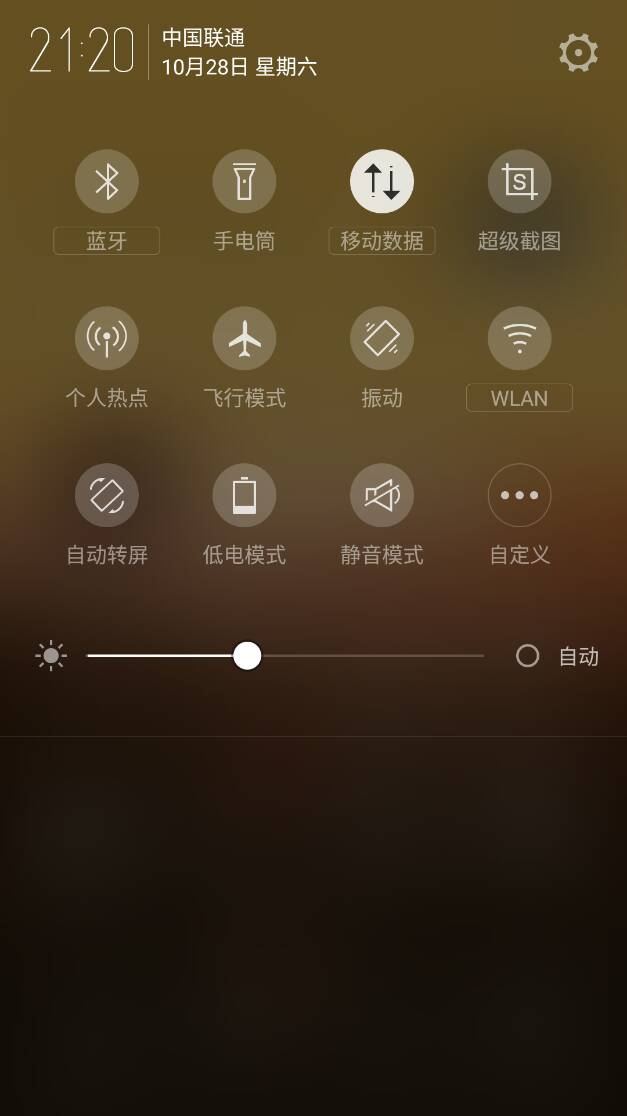This screenshot has width=627, height=1116.
Task: Enable low power mode (低电模式)
Action: (244, 495)
